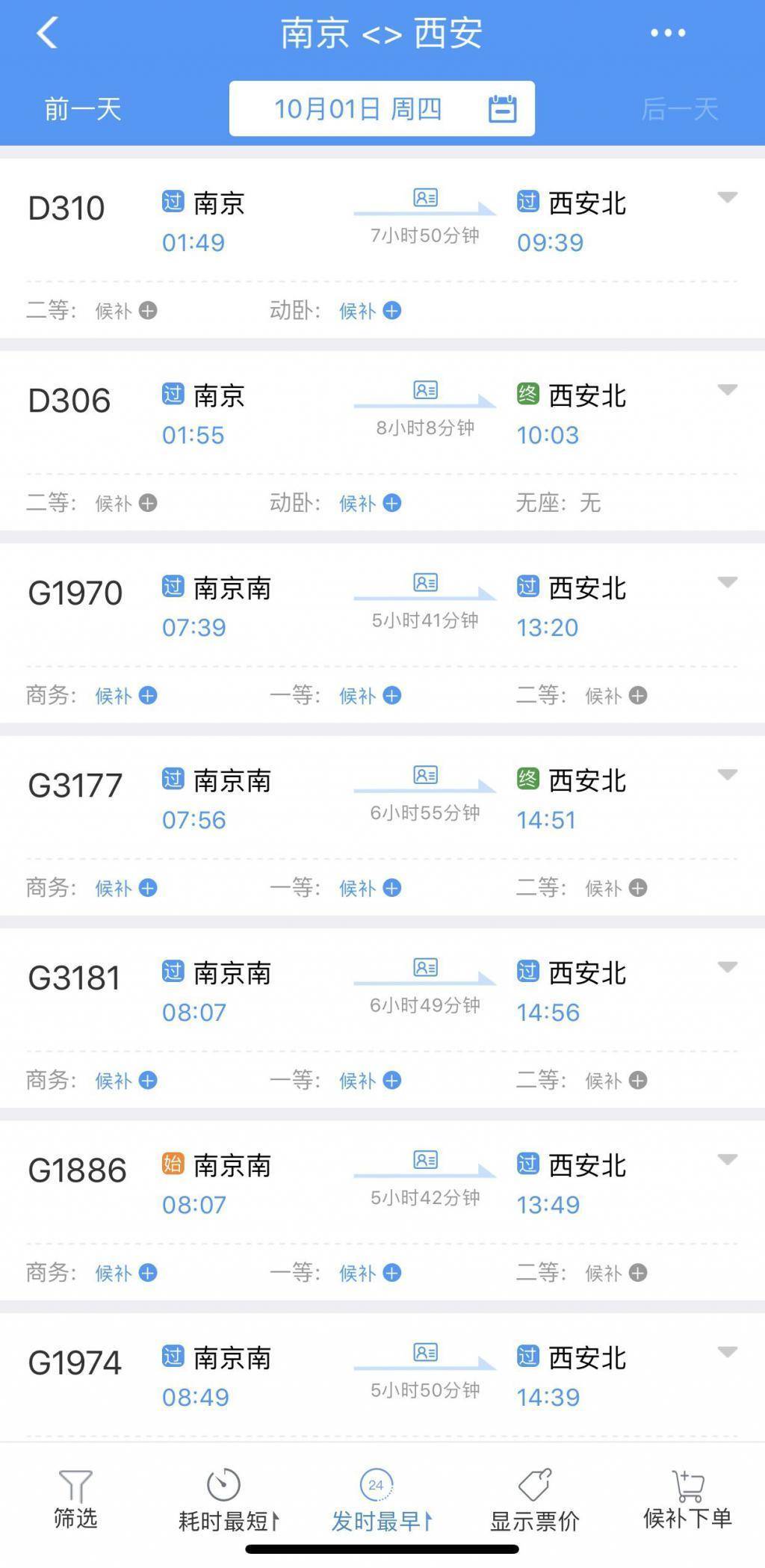
Task: View ID info icon for train G1970
Action: click(425, 582)
